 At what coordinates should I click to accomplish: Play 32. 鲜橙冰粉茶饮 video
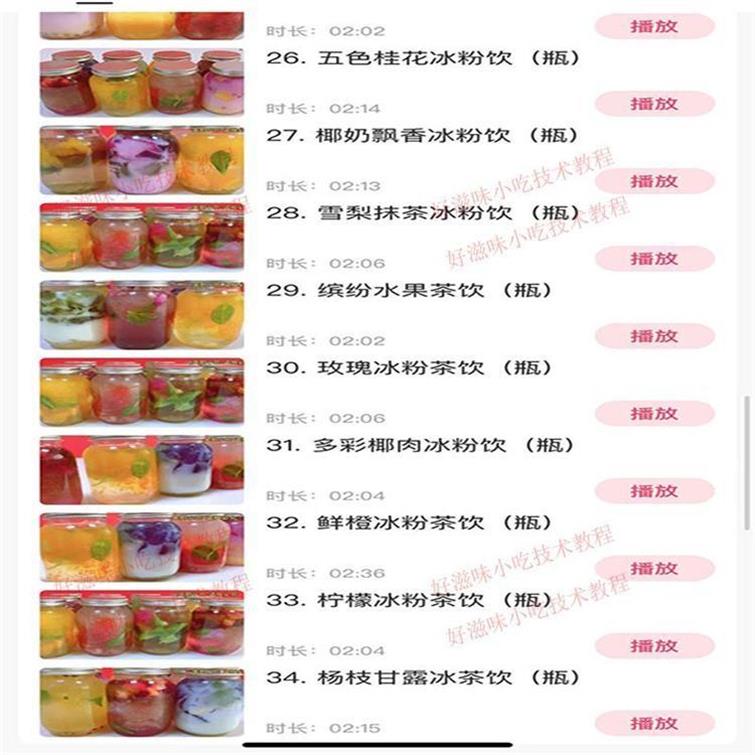[654, 568]
